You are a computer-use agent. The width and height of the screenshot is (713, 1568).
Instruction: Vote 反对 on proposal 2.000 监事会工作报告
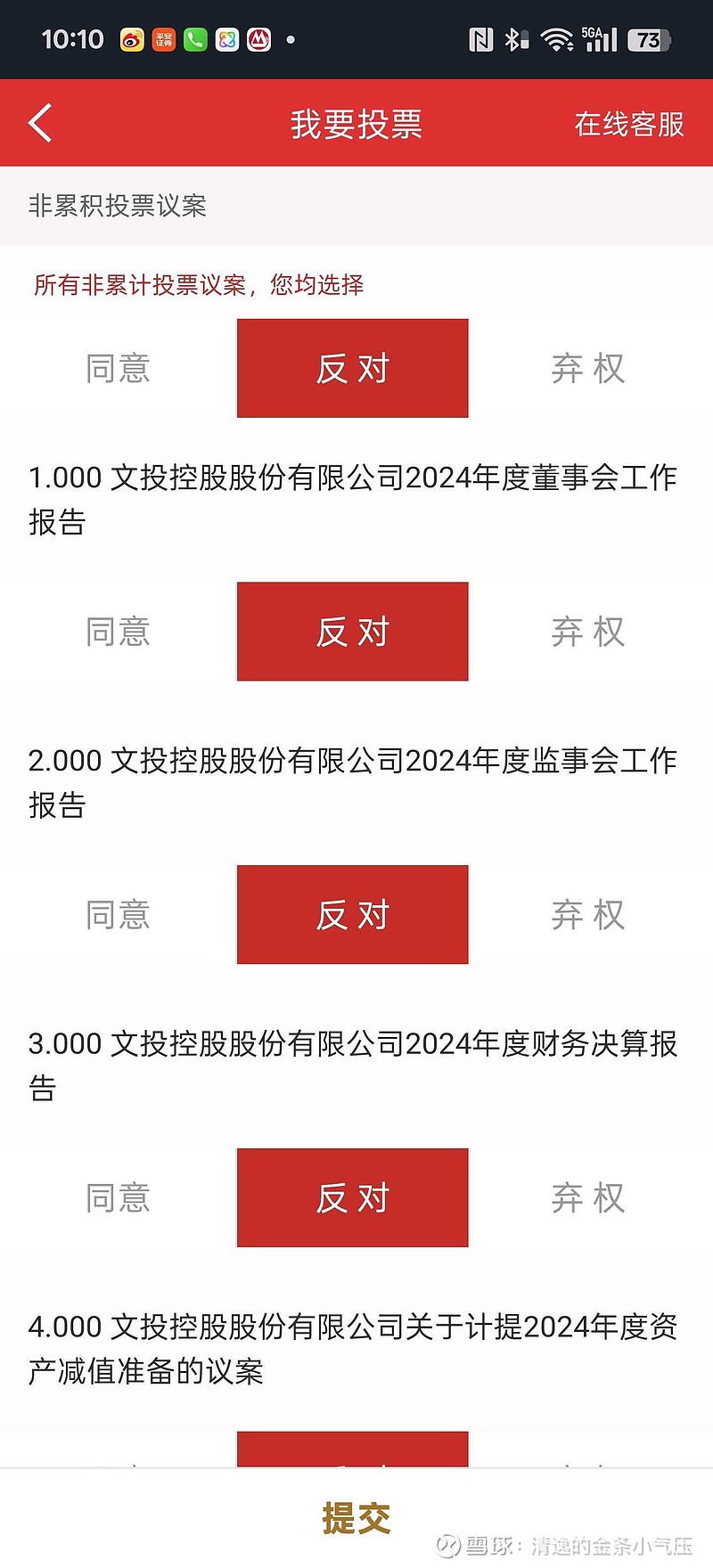353,915
